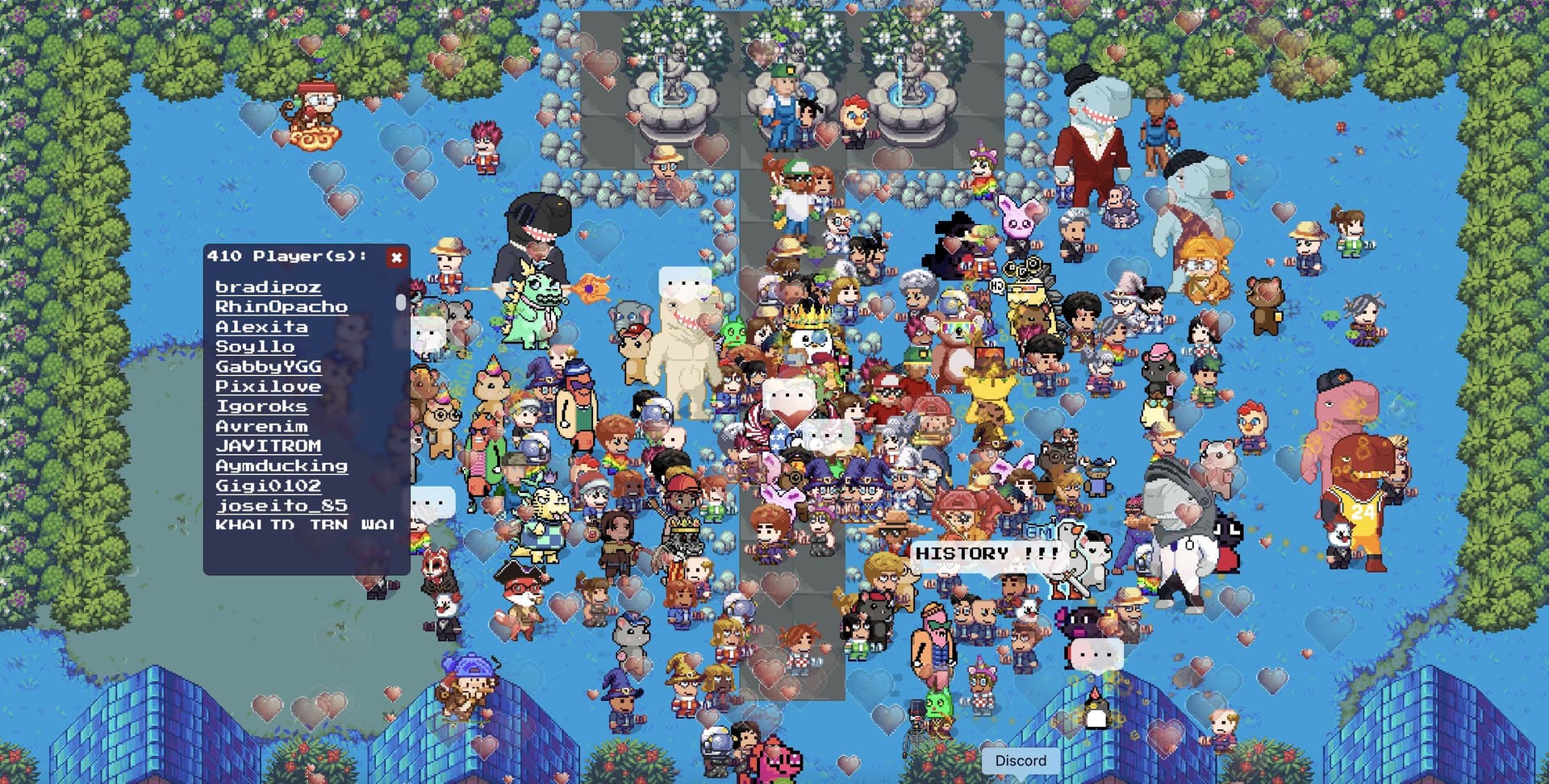Open JAVITROM in the player list
Viewport: 1549px width, 784px height.
(268, 445)
